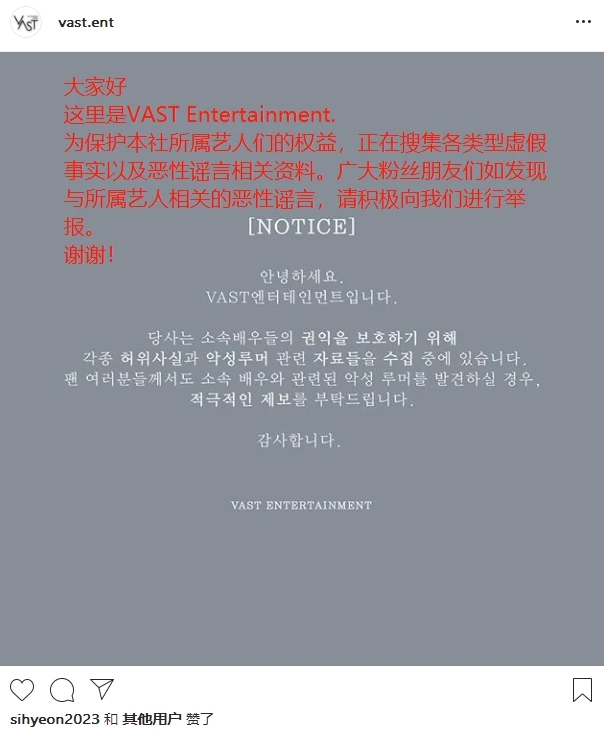This screenshot has height=738, width=604.
Task: View other users who liked
Action: [x=151, y=719]
